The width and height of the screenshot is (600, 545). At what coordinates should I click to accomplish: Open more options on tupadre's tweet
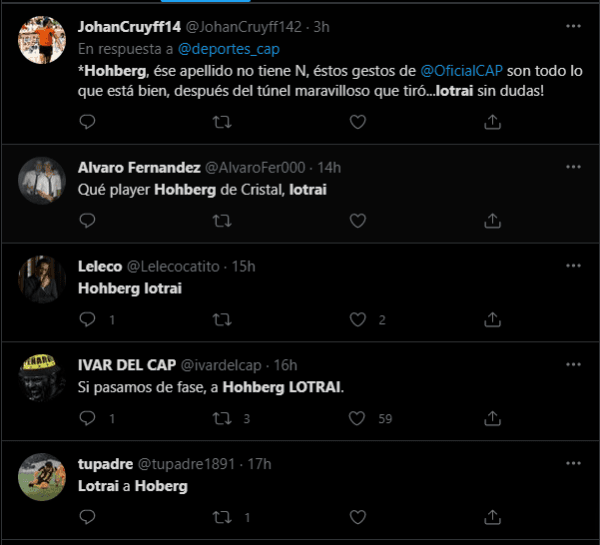pos(573,463)
